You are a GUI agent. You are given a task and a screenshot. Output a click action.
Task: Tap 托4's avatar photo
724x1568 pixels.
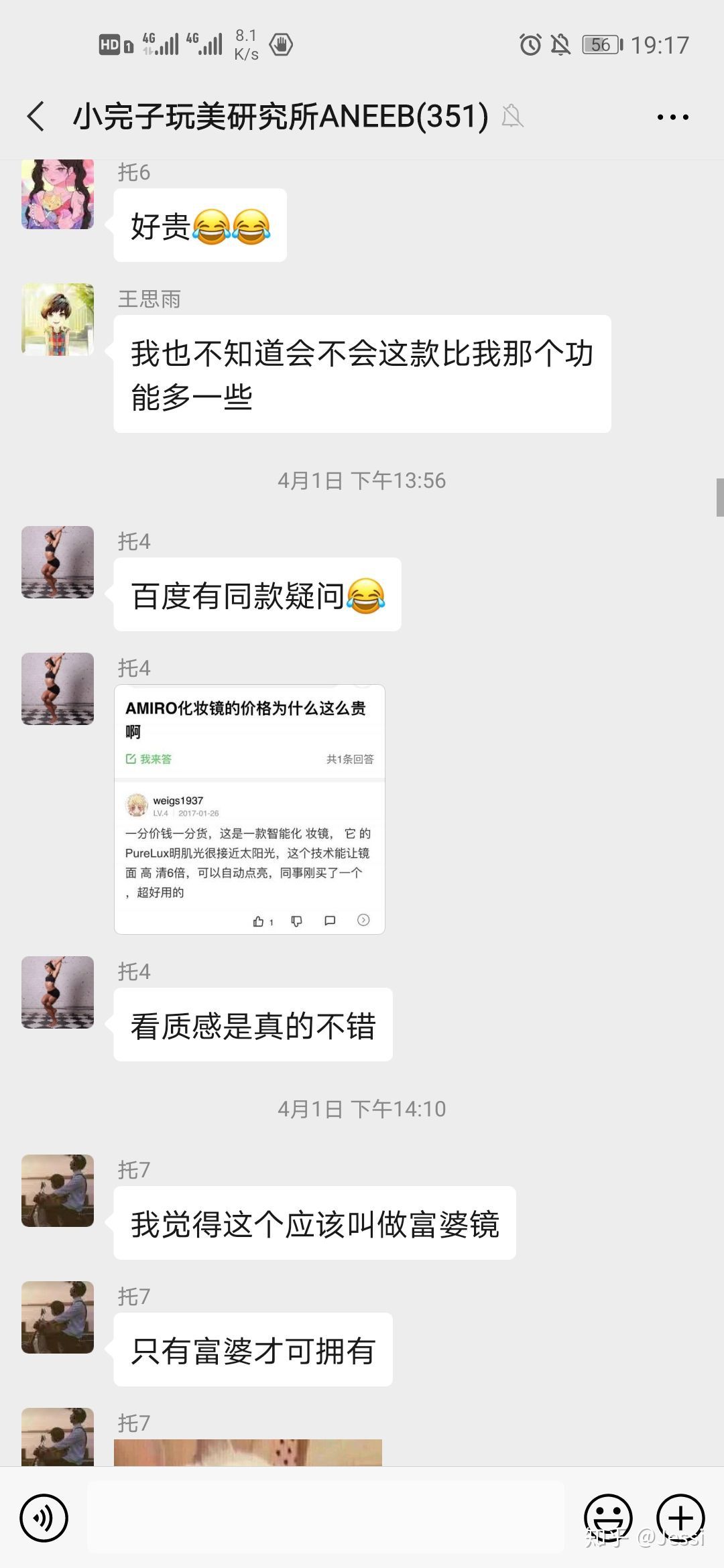coord(56,563)
